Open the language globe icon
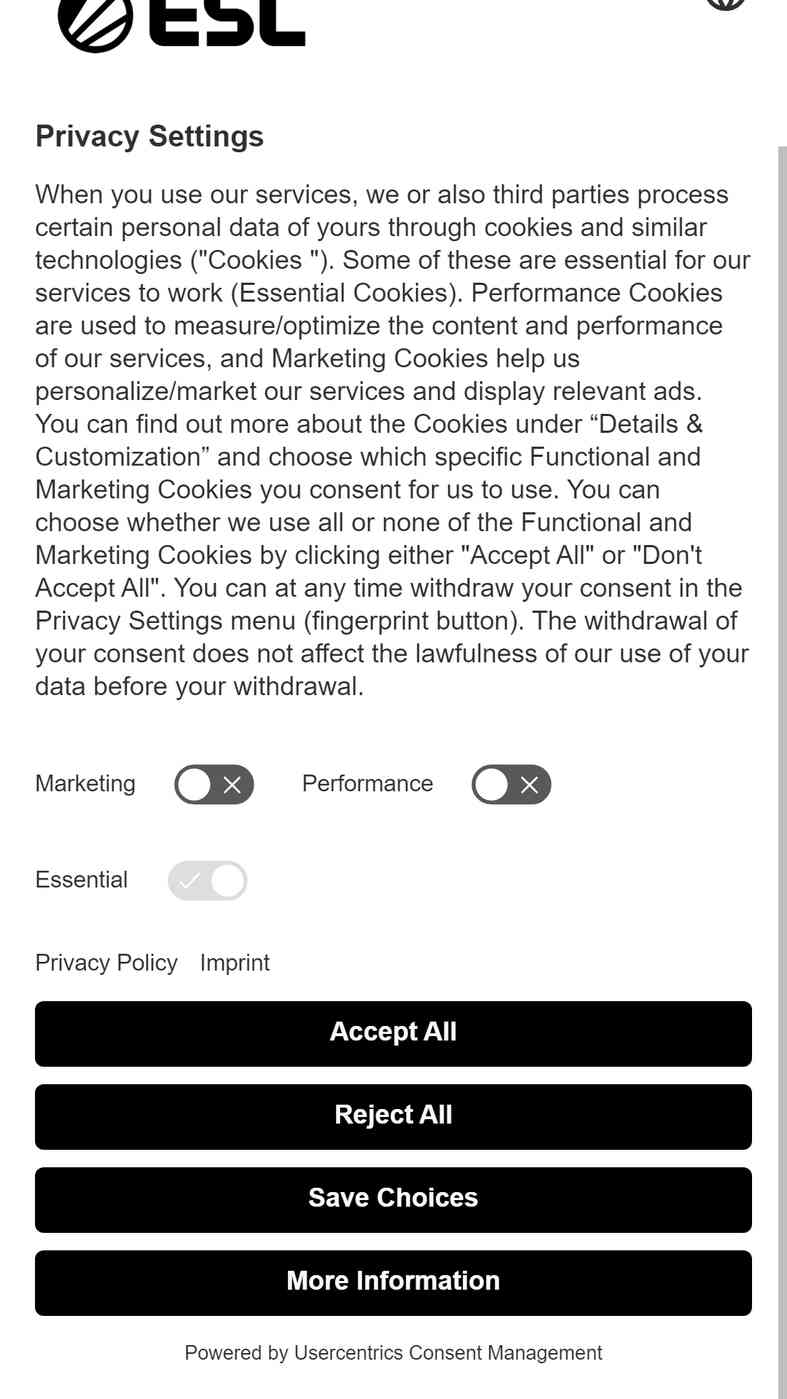Viewport: 787px width, 1399px height. coord(726,3)
